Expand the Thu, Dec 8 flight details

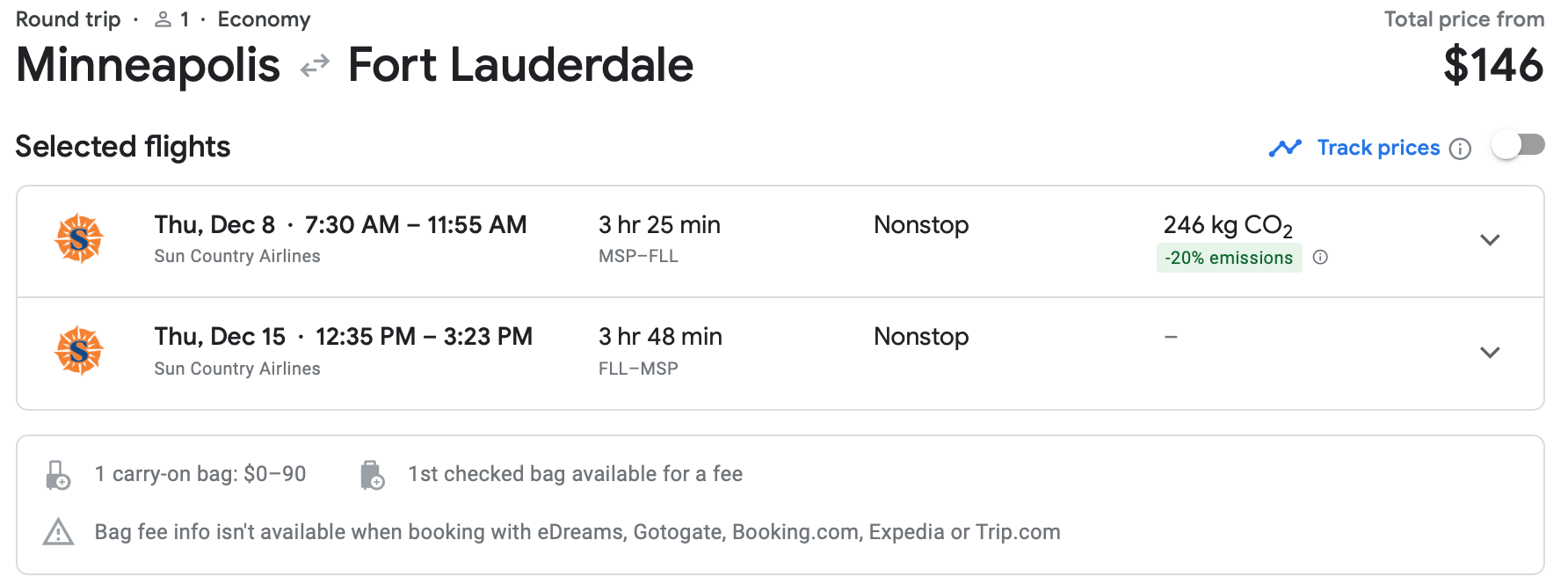pos(1490,240)
